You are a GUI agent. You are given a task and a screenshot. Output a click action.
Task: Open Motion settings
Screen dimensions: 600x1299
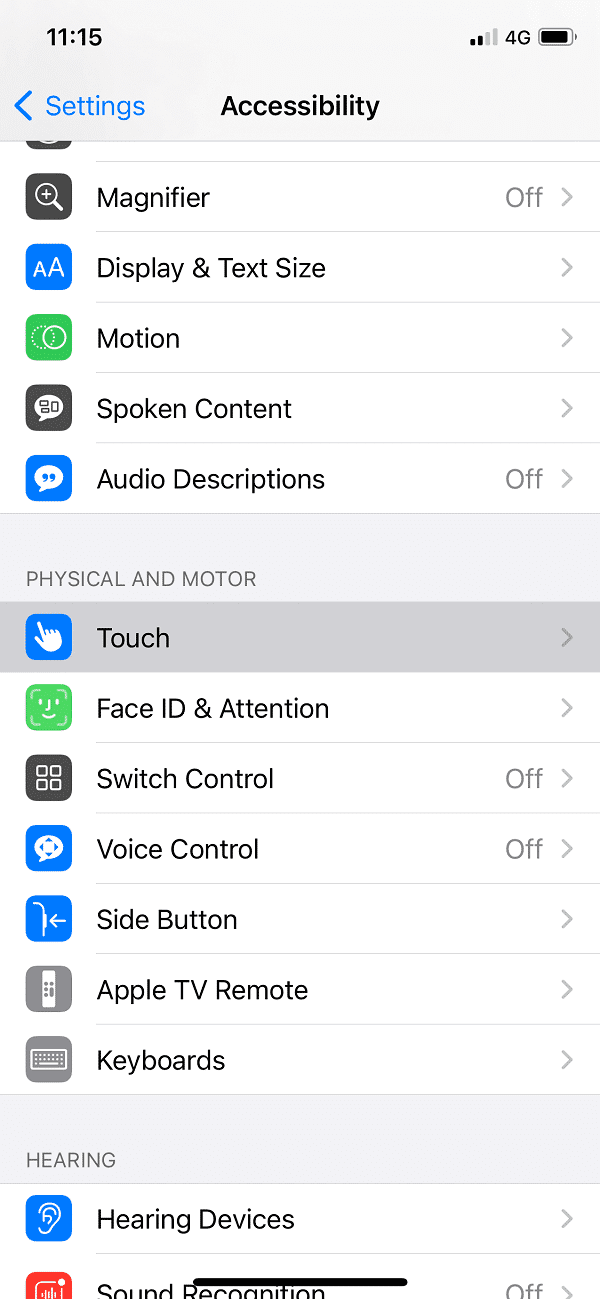300,338
